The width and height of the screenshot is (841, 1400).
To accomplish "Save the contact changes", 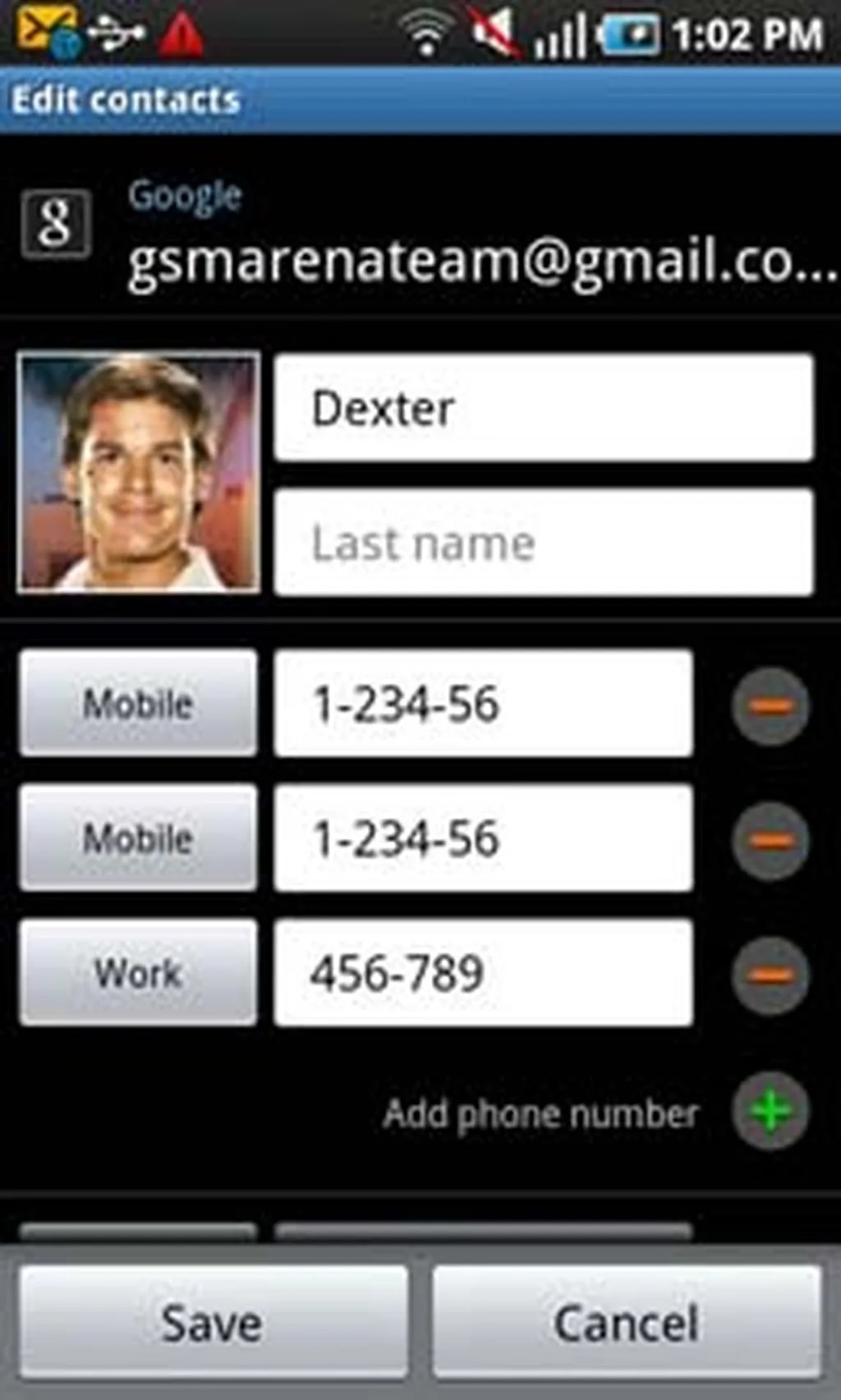I will point(213,1322).
